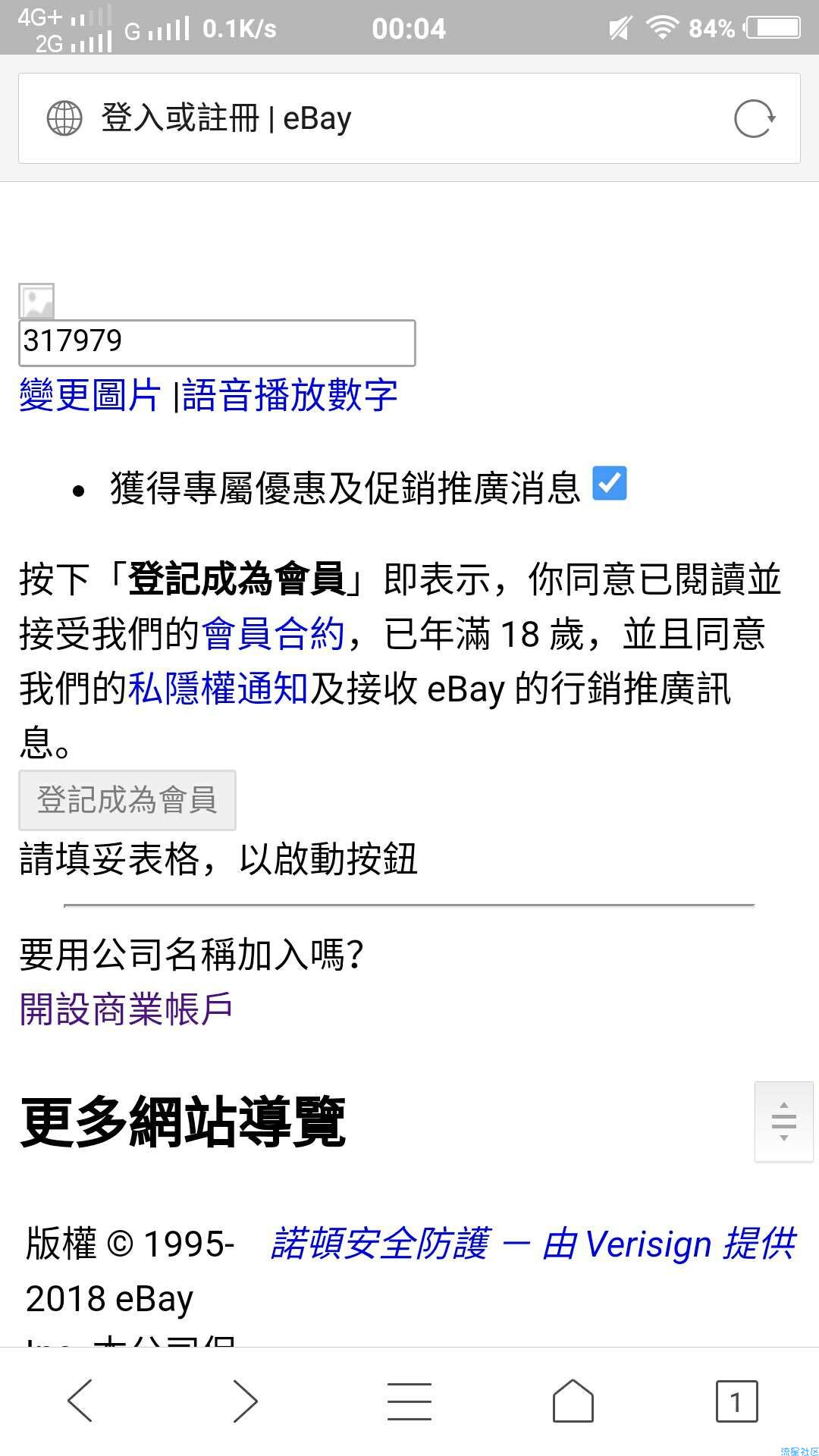Go to the browser home page
The height and width of the screenshot is (1456, 819).
coord(573,1401)
